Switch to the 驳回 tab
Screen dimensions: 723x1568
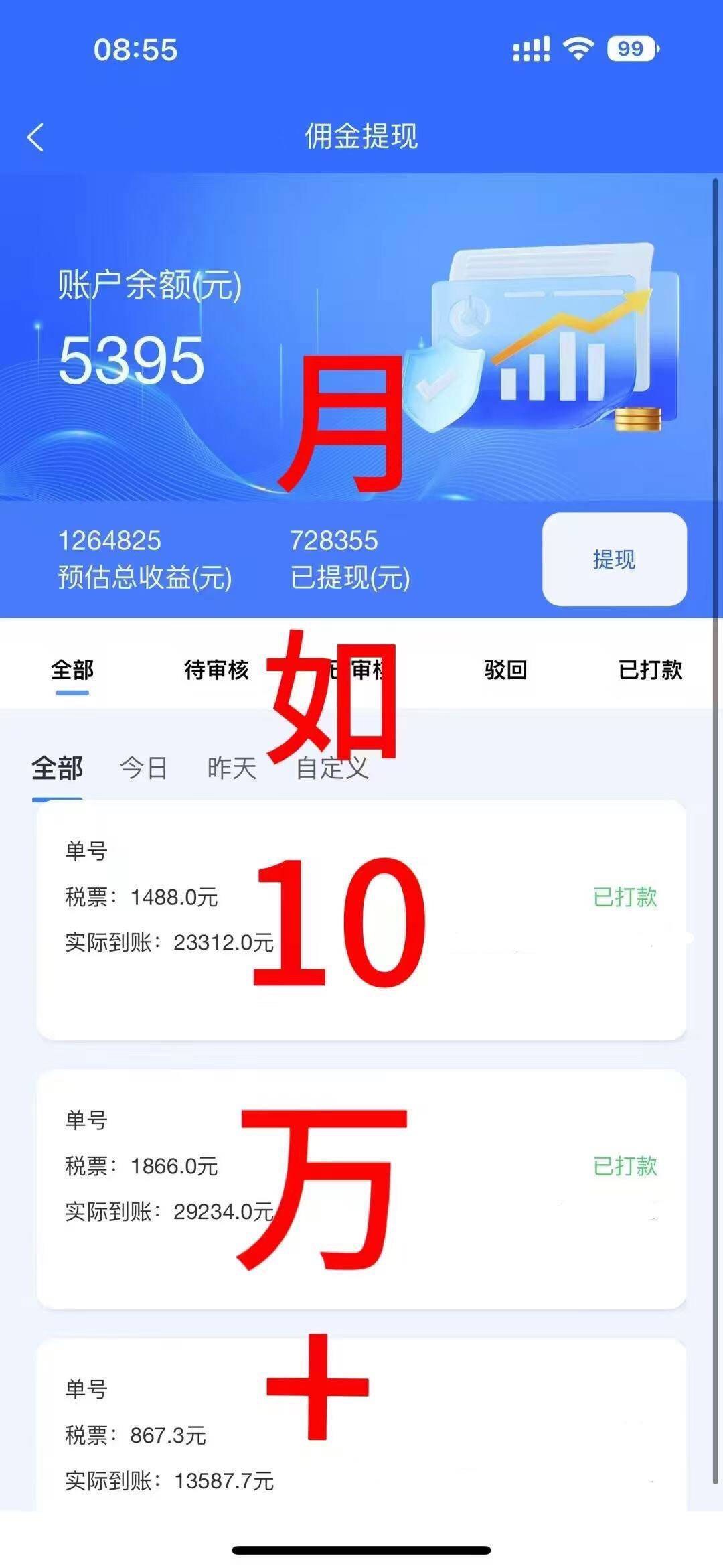click(505, 669)
